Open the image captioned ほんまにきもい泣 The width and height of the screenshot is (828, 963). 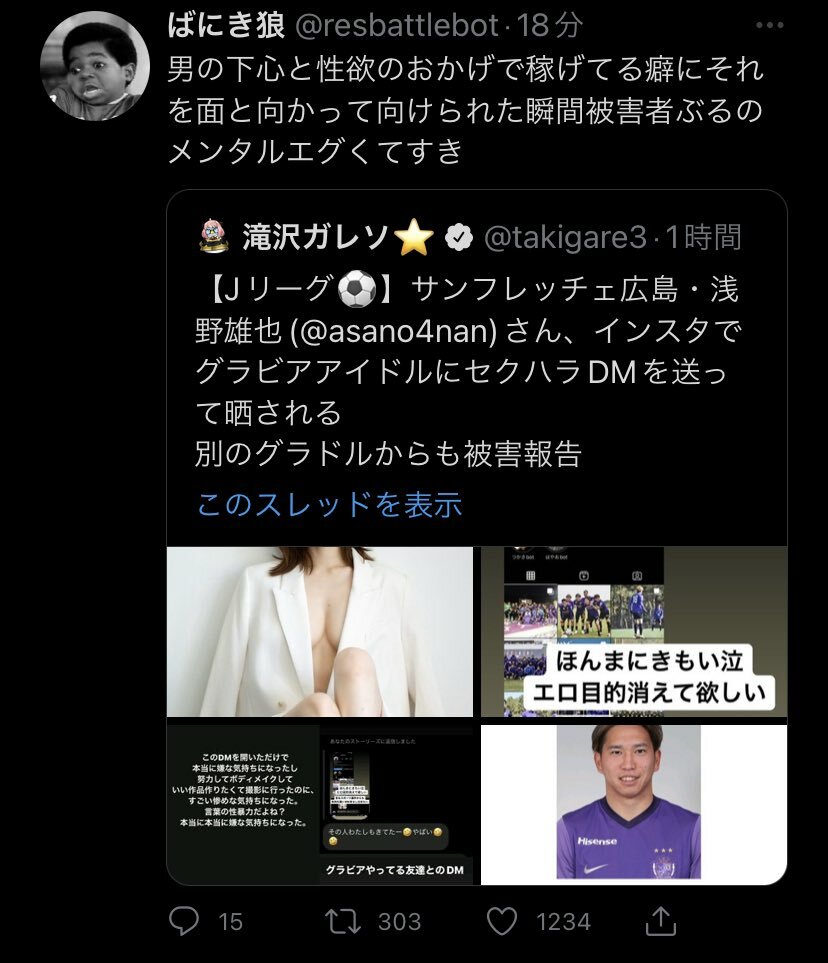pyautogui.click(x=634, y=631)
